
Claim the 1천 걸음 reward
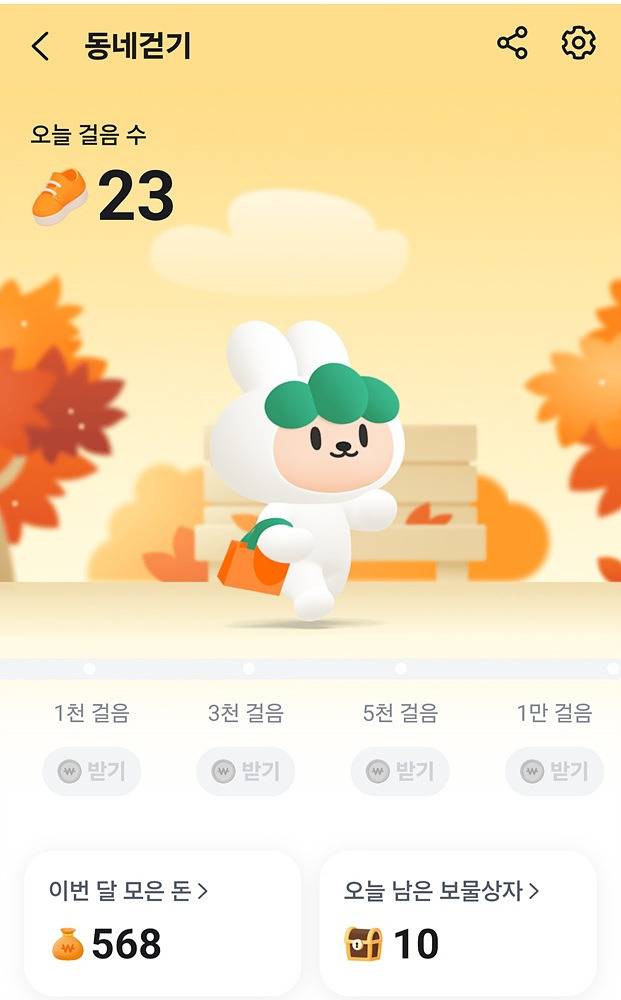click(x=91, y=771)
